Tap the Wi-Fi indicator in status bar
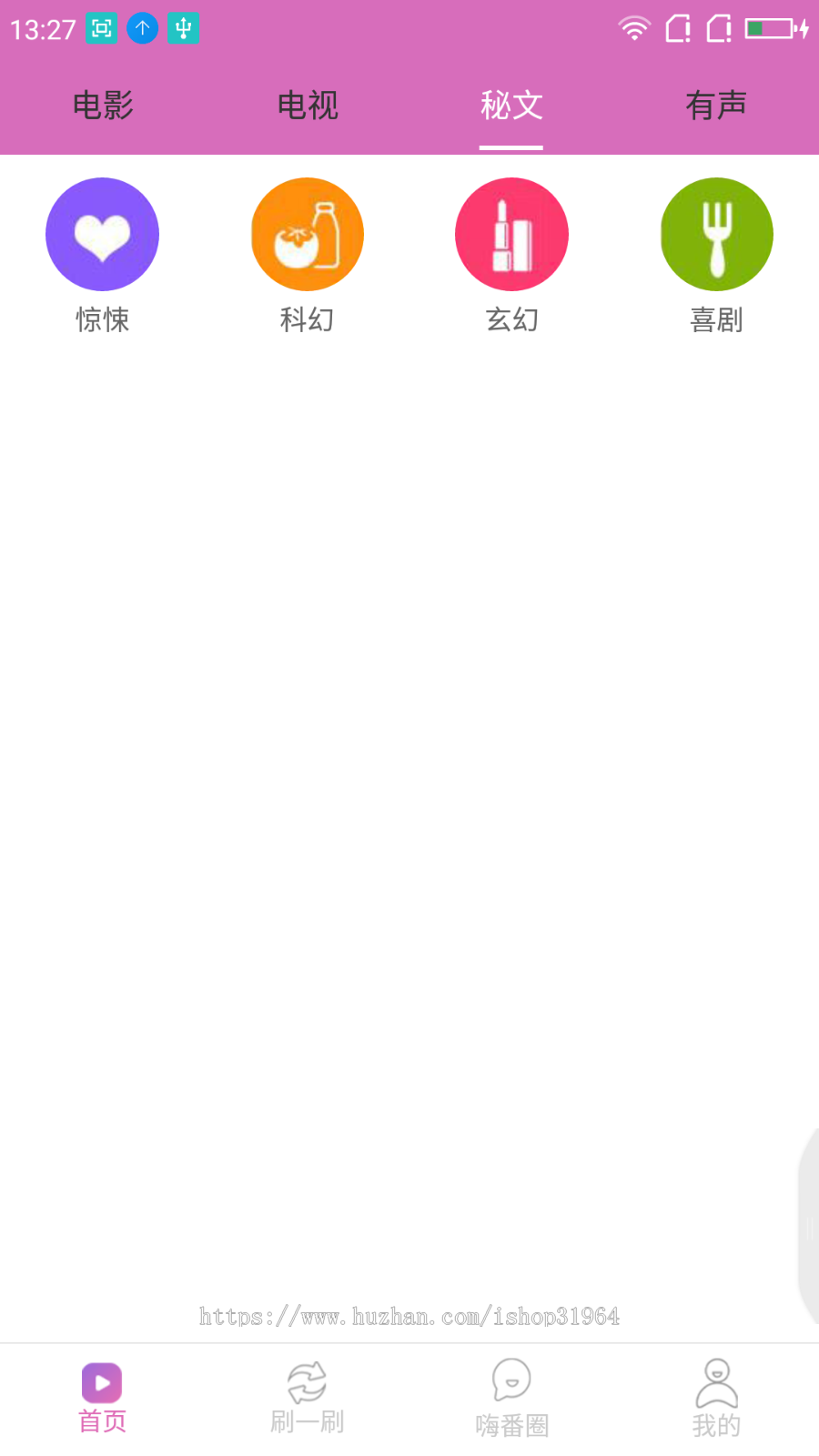This screenshot has width=819, height=1456. point(634,28)
